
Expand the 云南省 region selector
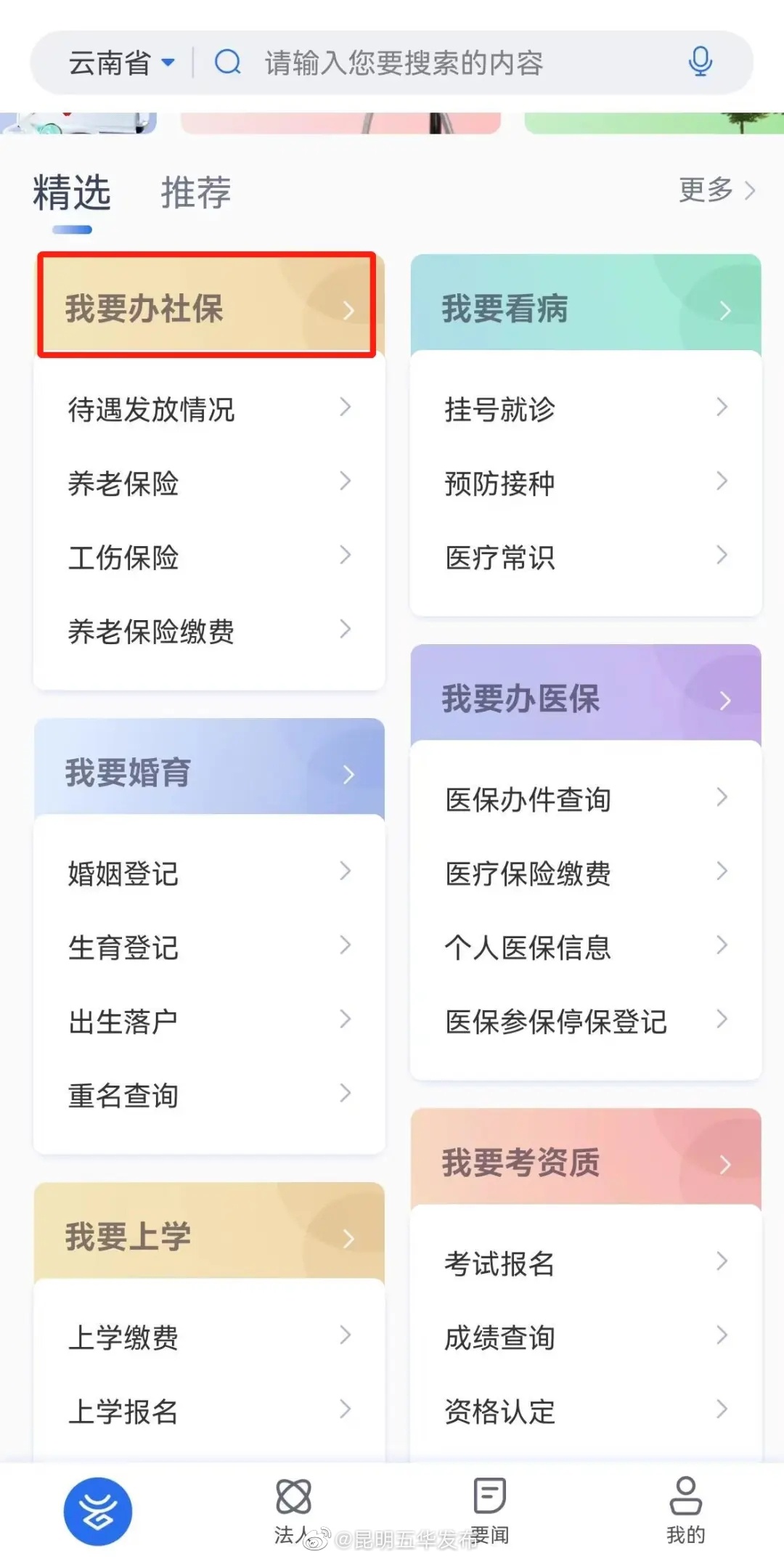118,63
